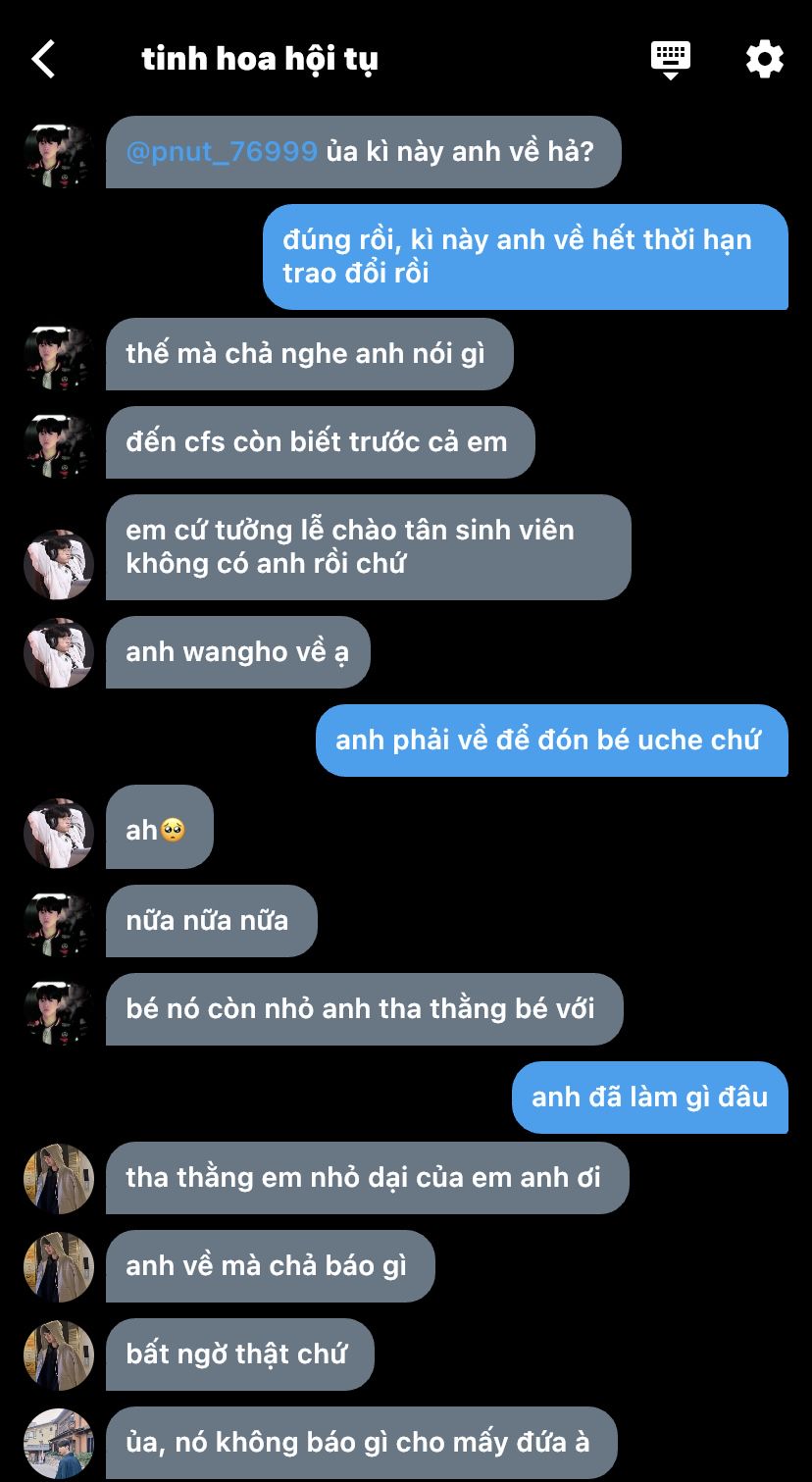Tap the avatar beside "nữa nữa nữa"
This screenshot has height=1482, width=812.
tap(59, 921)
